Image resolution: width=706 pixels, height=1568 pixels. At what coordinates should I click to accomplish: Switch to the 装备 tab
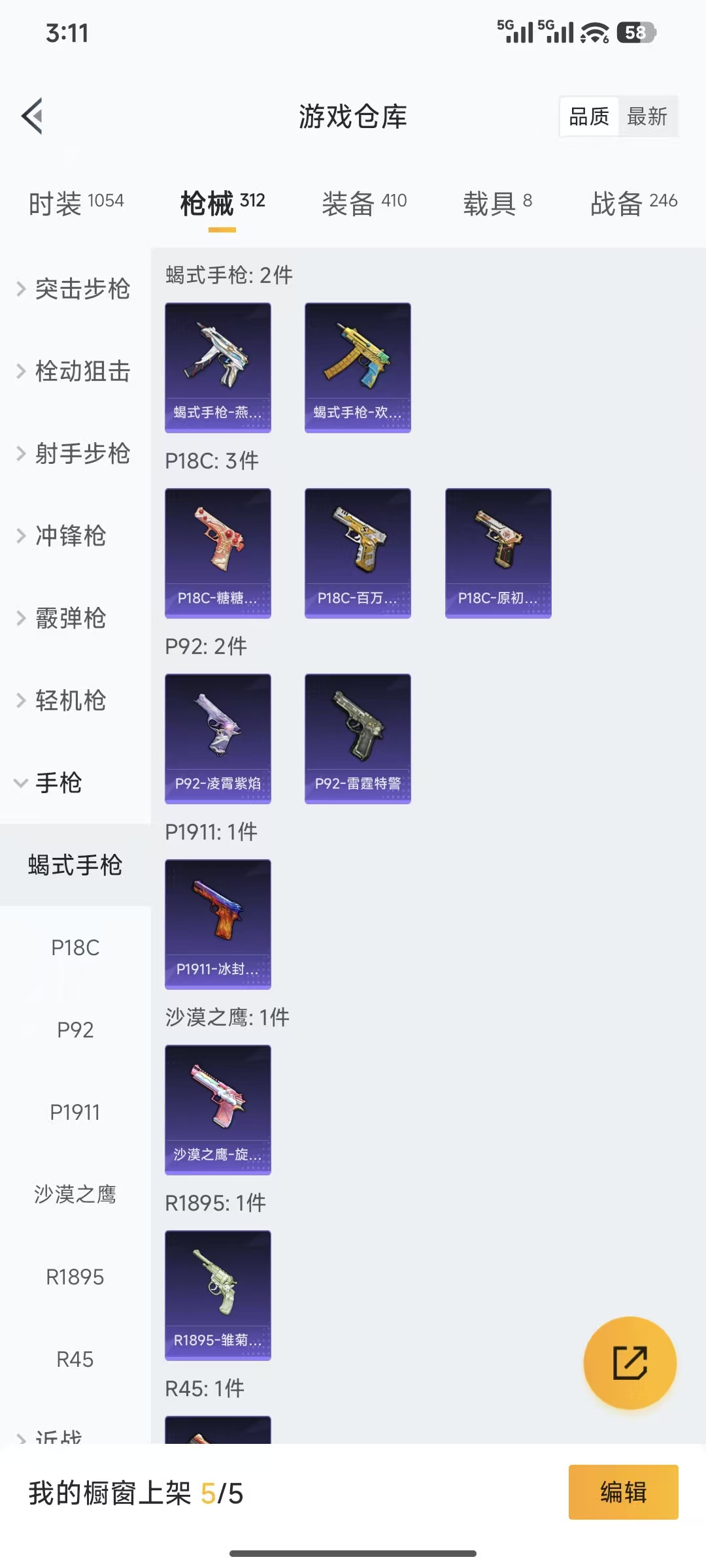pos(363,203)
